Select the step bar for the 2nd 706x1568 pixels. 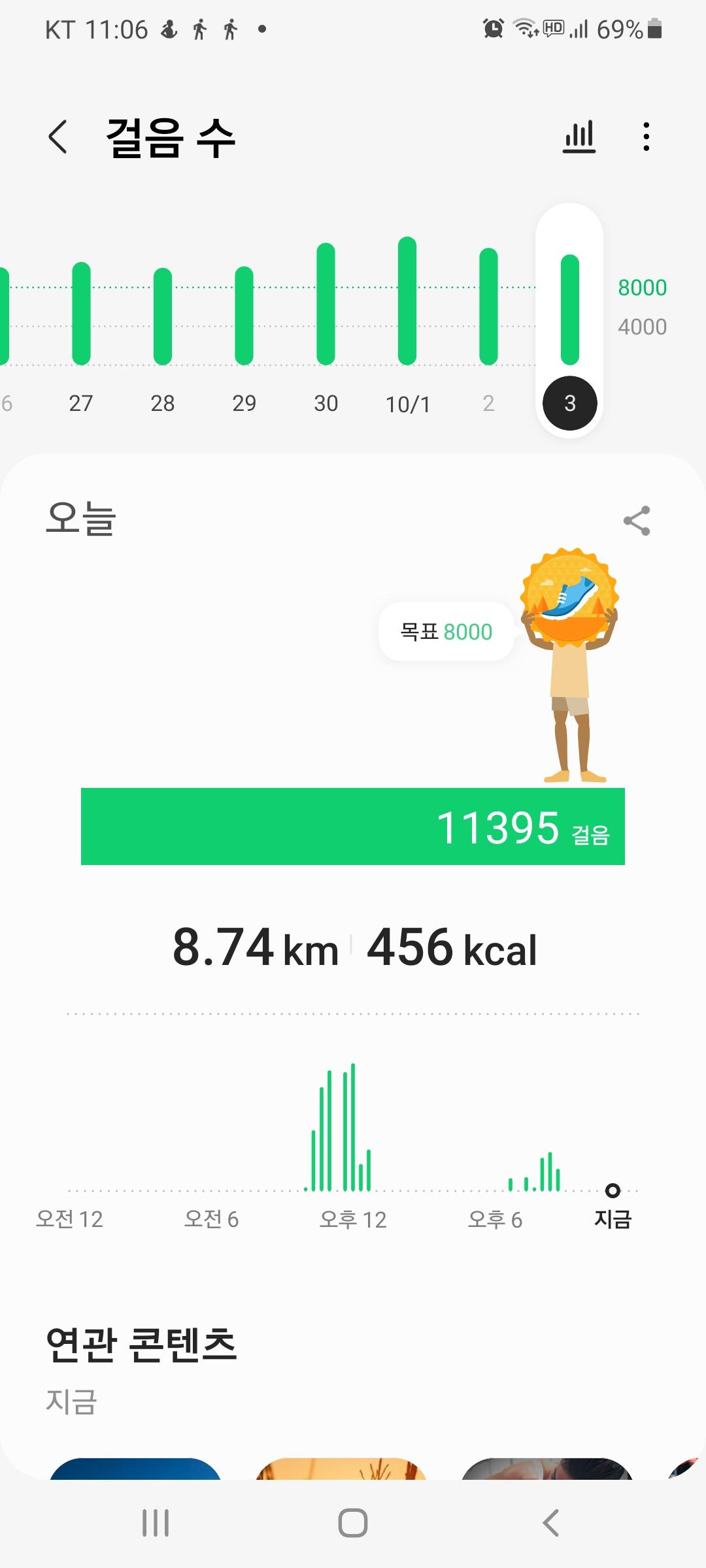488,307
